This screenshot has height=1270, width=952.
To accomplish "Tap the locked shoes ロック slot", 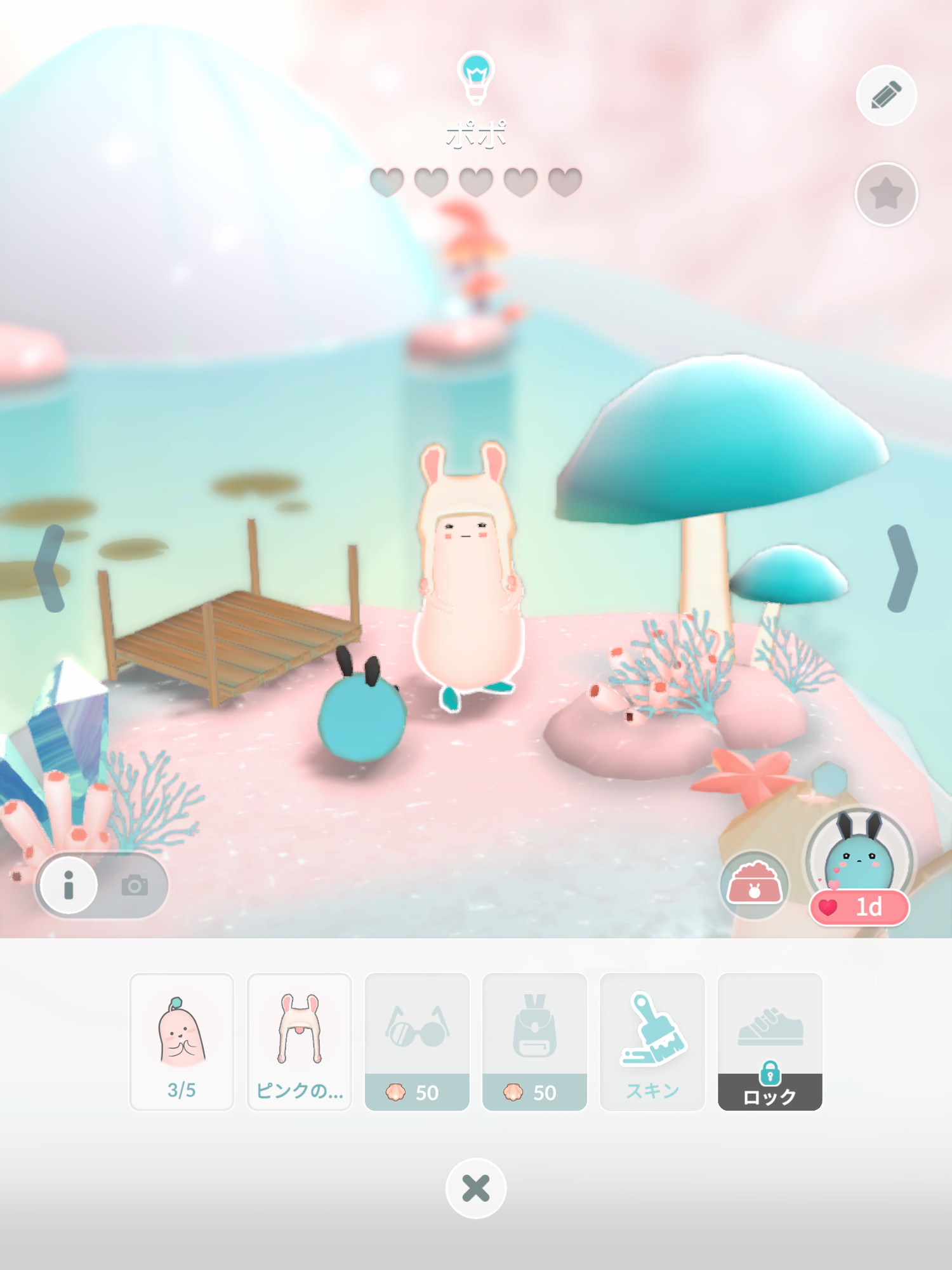I will [770, 1042].
